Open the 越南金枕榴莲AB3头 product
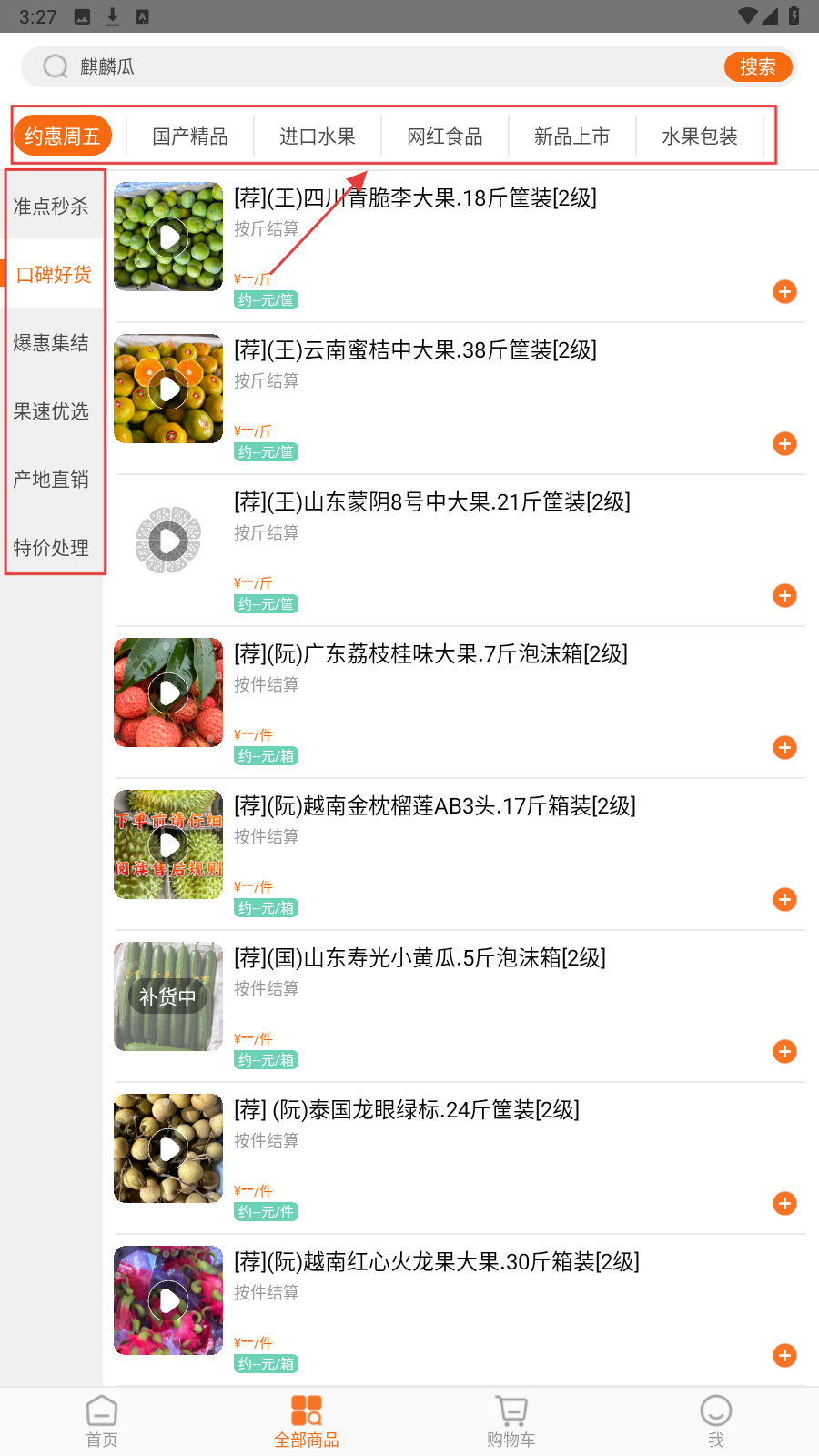819x1456 pixels. click(x=435, y=806)
